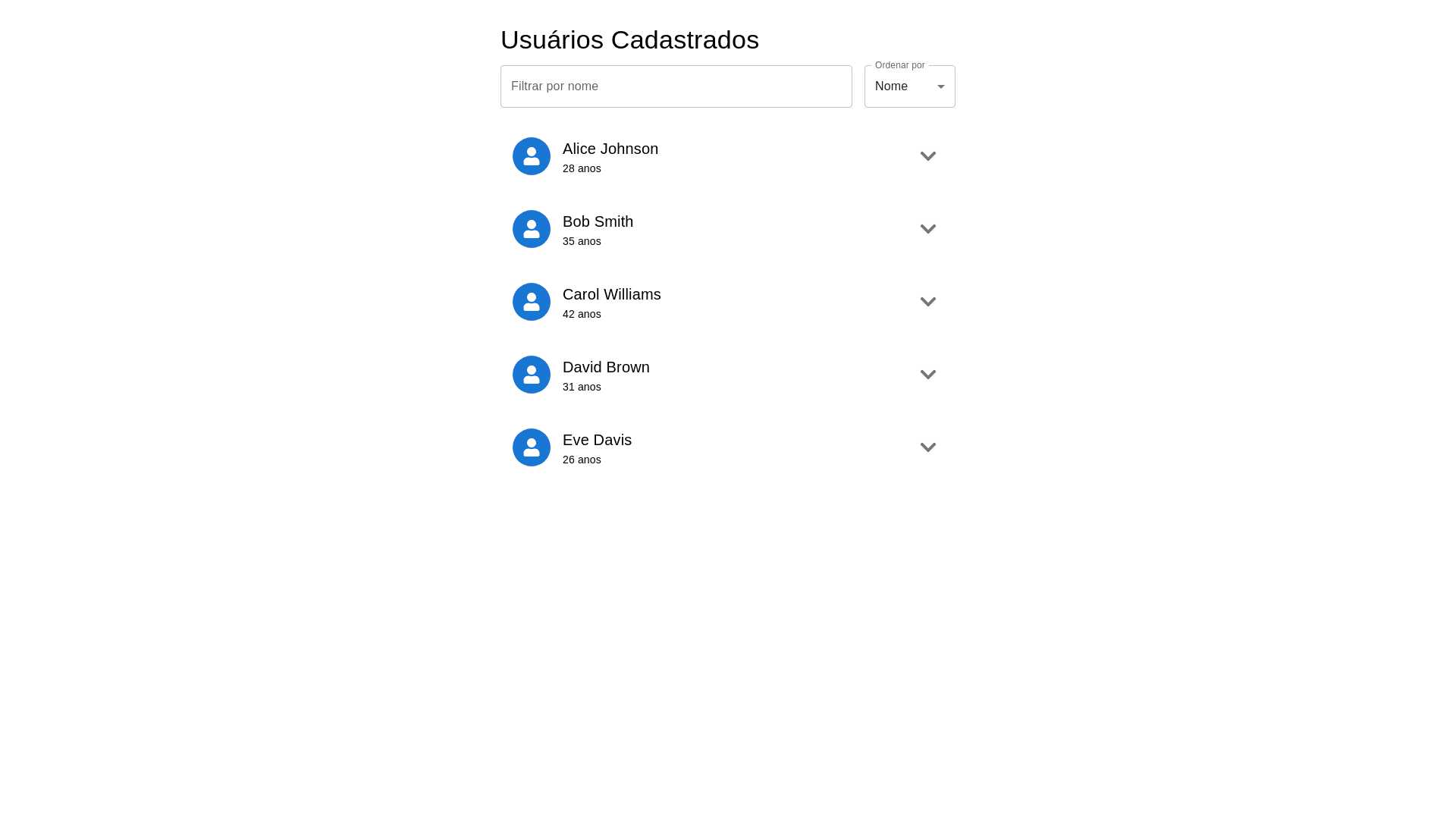Expand David Brown's details
The width and height of the screenshot is (1456, 819).
click(927, 375)
